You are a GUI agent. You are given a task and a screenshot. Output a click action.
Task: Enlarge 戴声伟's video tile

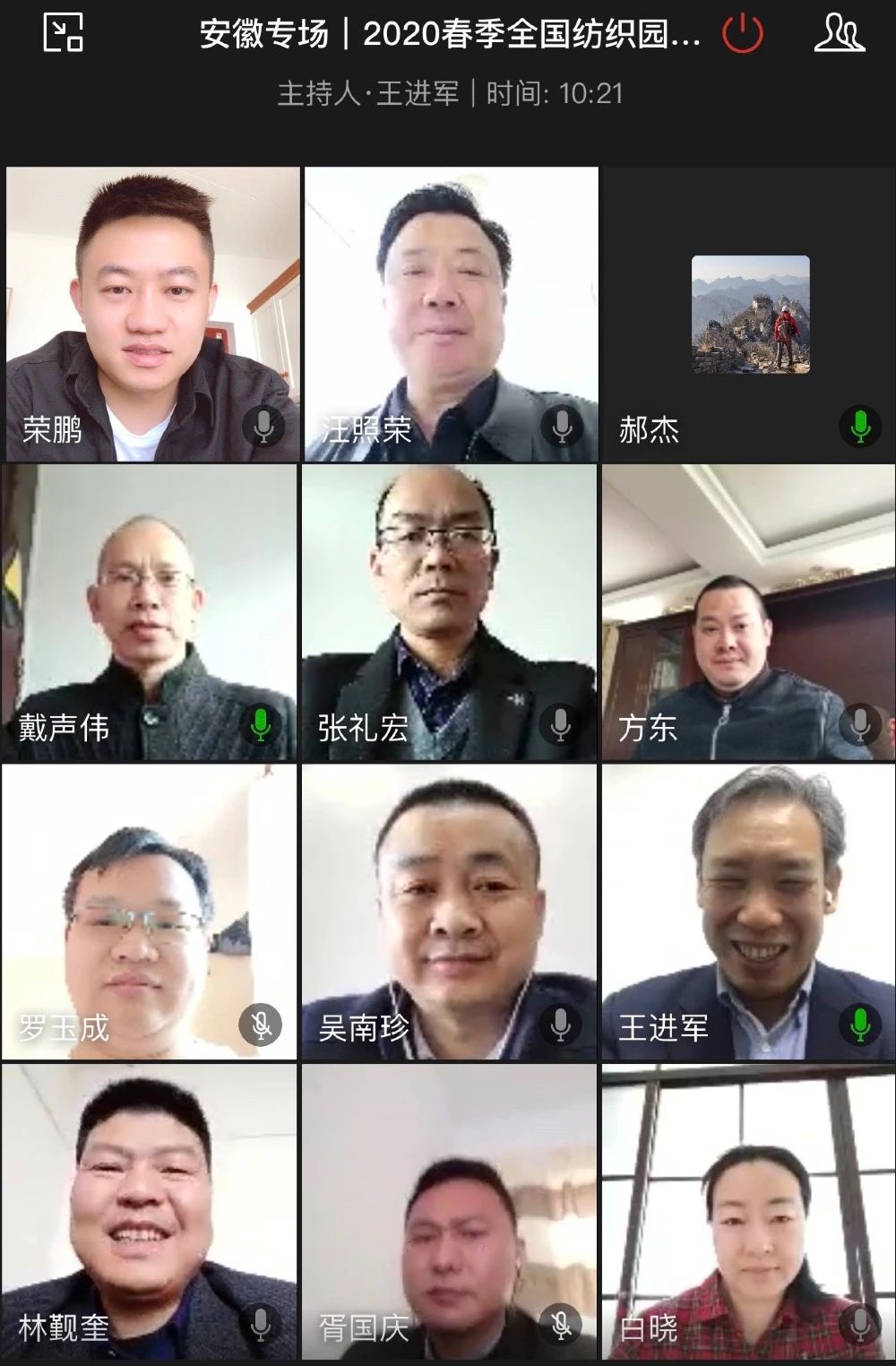click(150, 613)
